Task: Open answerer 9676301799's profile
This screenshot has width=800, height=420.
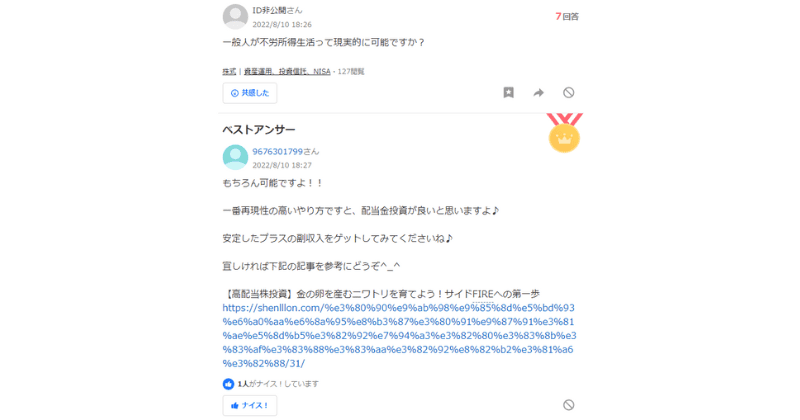Action: coord(277,151)
